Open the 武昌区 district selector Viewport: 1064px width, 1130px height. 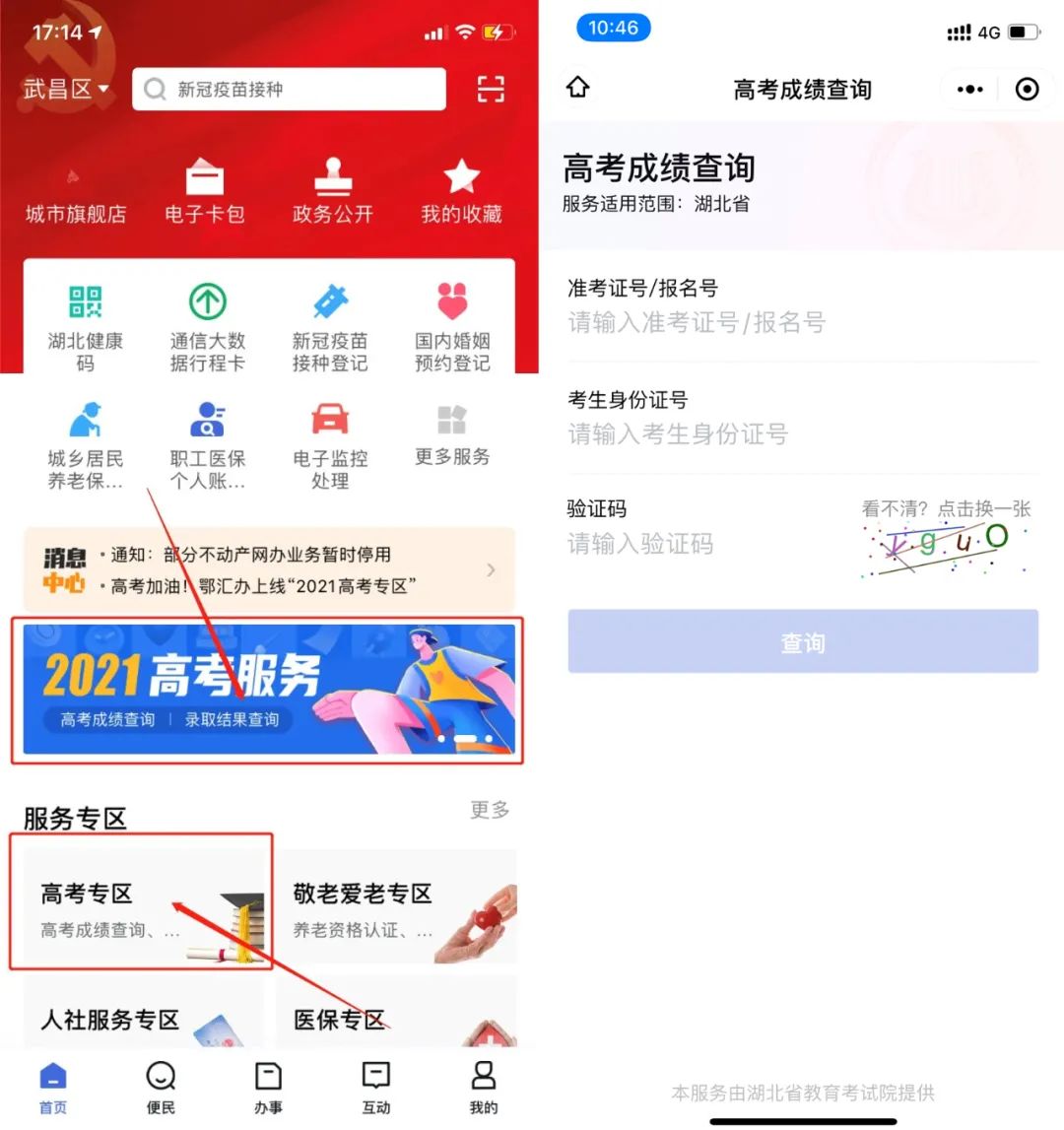coord(66,90)
